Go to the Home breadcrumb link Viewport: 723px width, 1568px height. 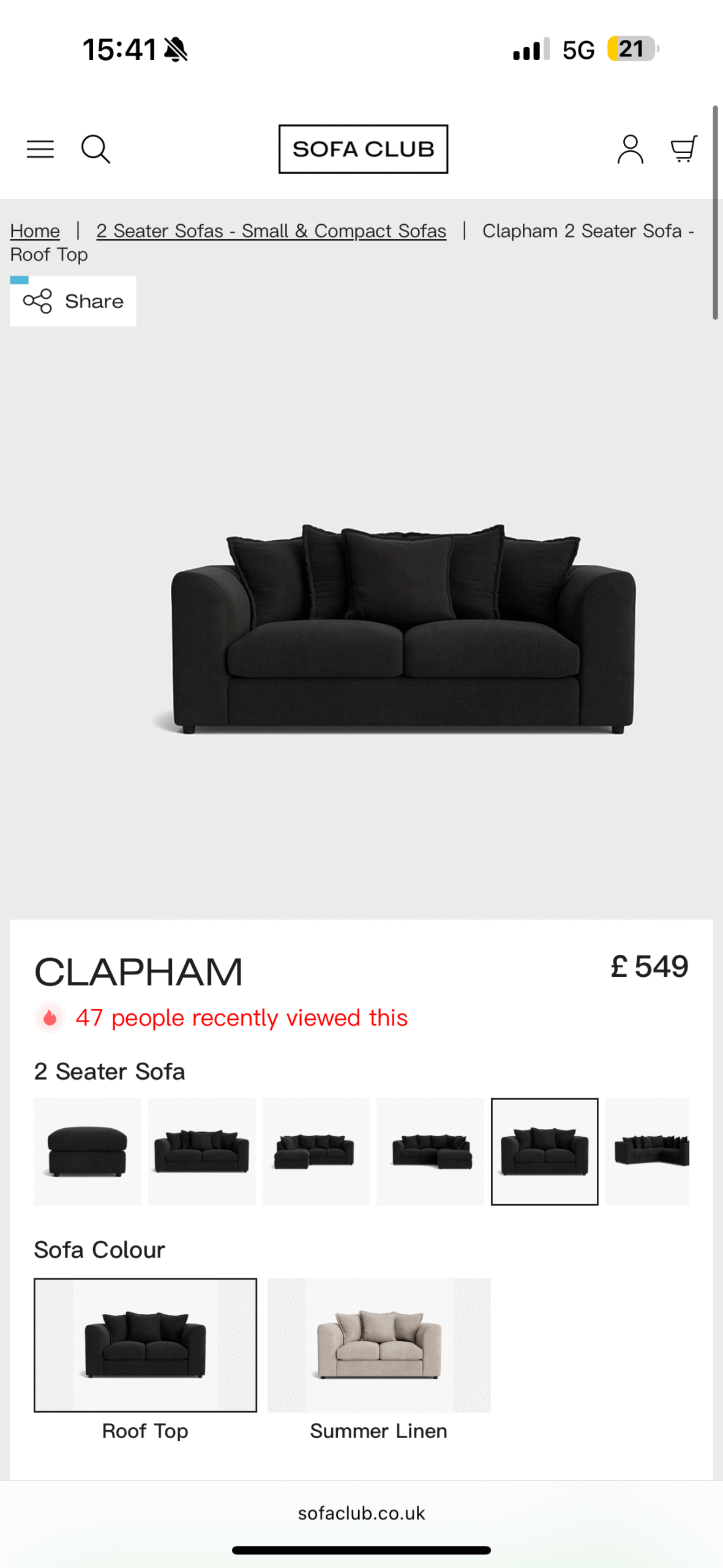tap(35, 231)
